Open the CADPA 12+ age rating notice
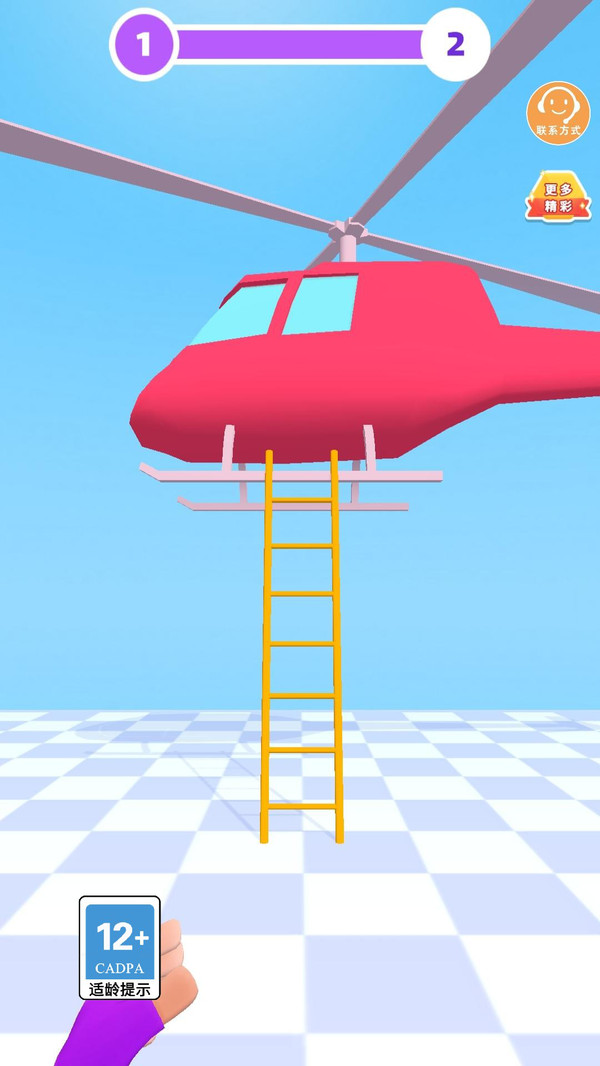The image size is (600, 1066). (120, 947)
